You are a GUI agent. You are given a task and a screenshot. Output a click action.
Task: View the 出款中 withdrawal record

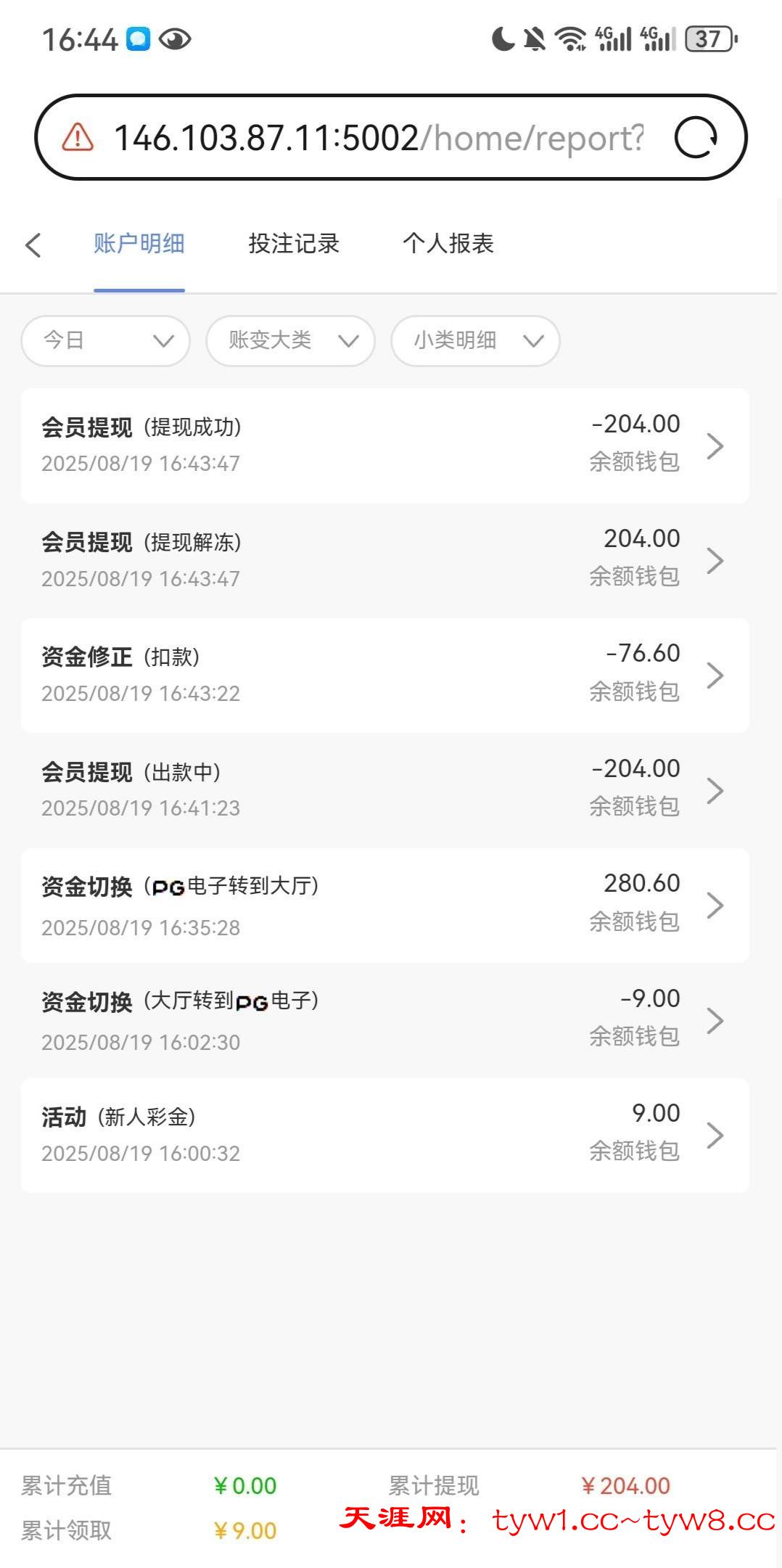pos(384,789)
